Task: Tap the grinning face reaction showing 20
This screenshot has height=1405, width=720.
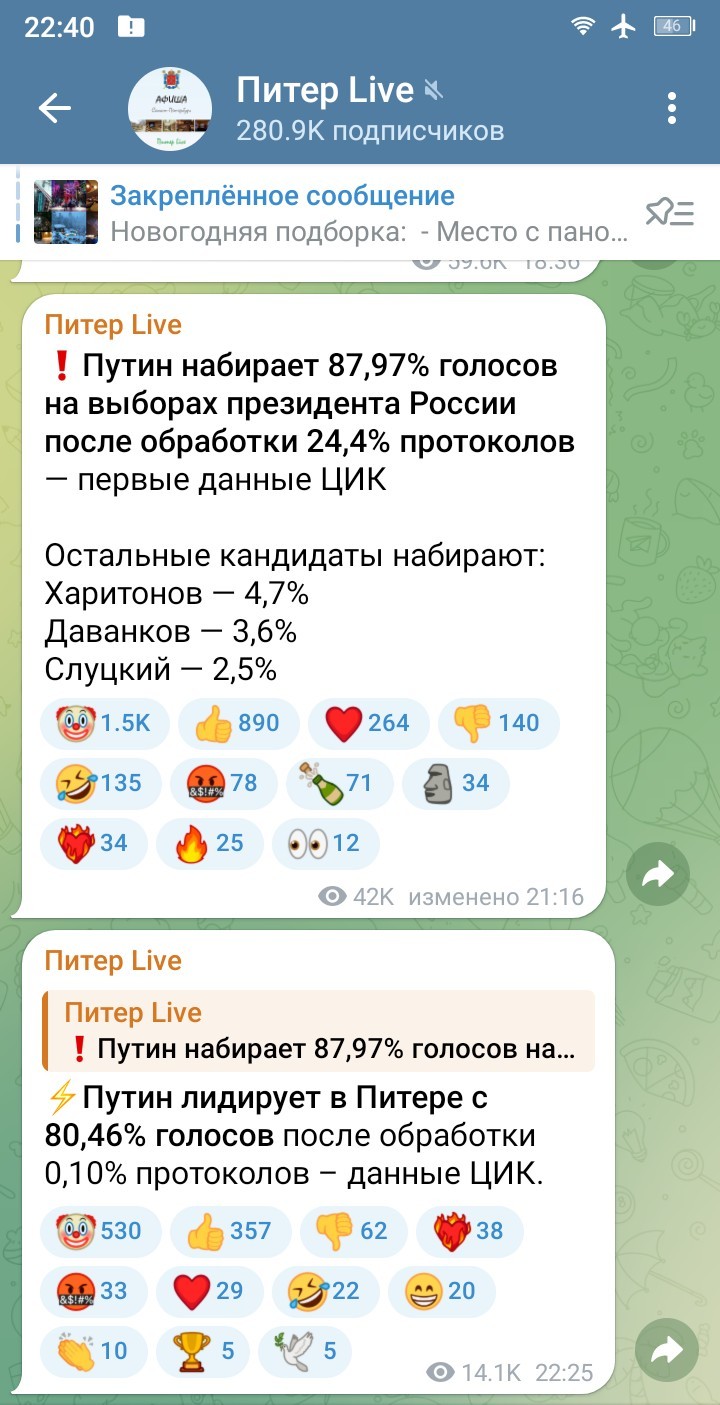Action: tap(442, 1291)
